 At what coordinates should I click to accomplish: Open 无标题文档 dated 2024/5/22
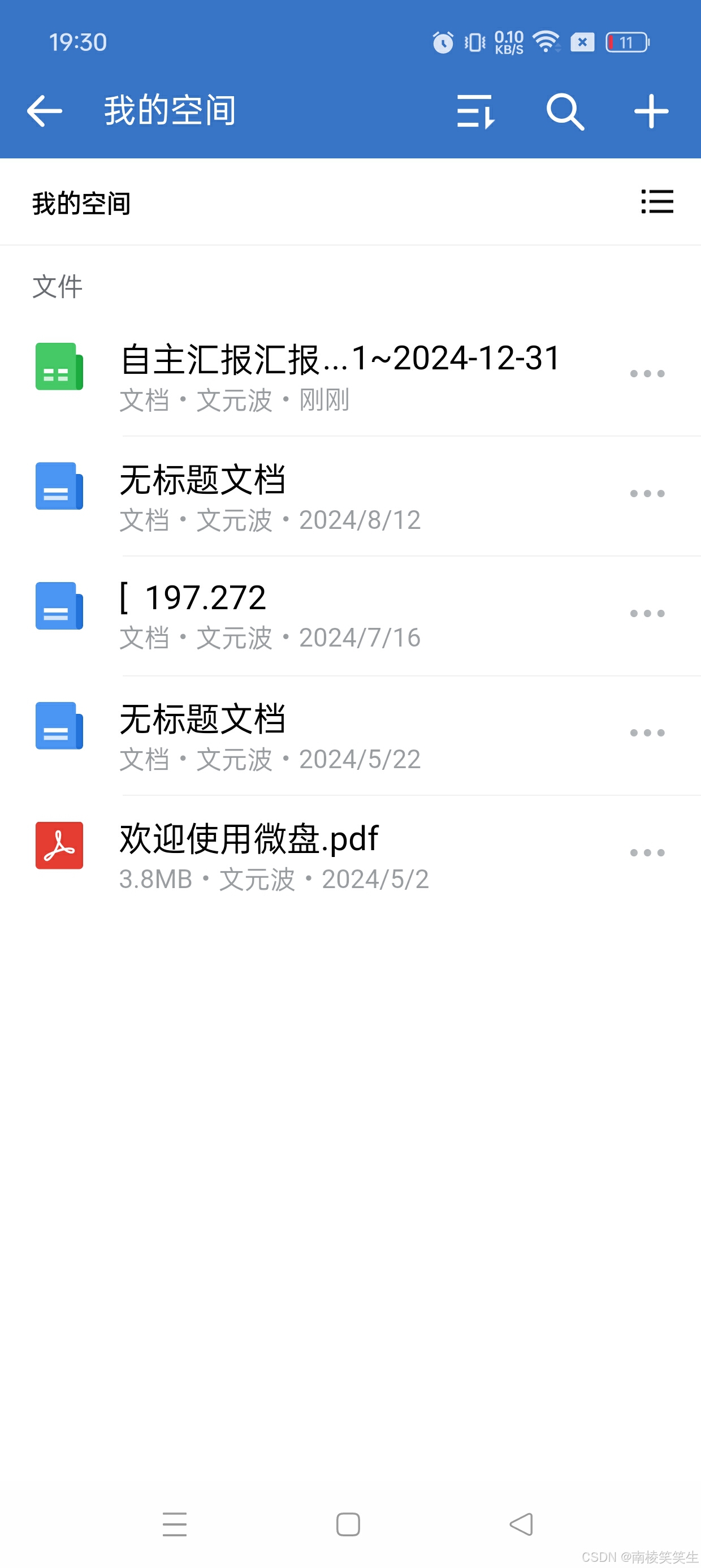tap(268, 735)
